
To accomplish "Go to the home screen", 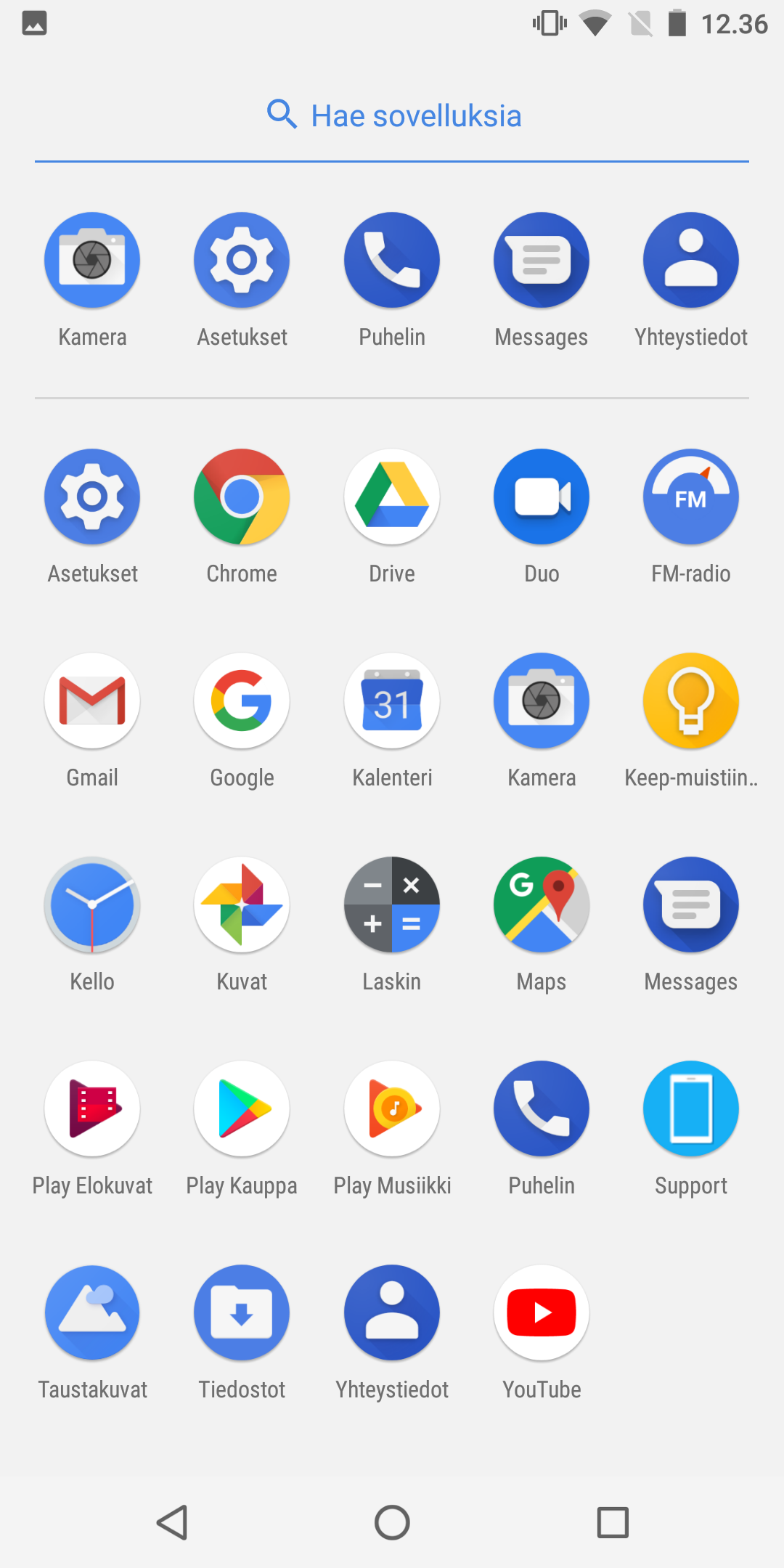I will click(x=392, y=1522).
